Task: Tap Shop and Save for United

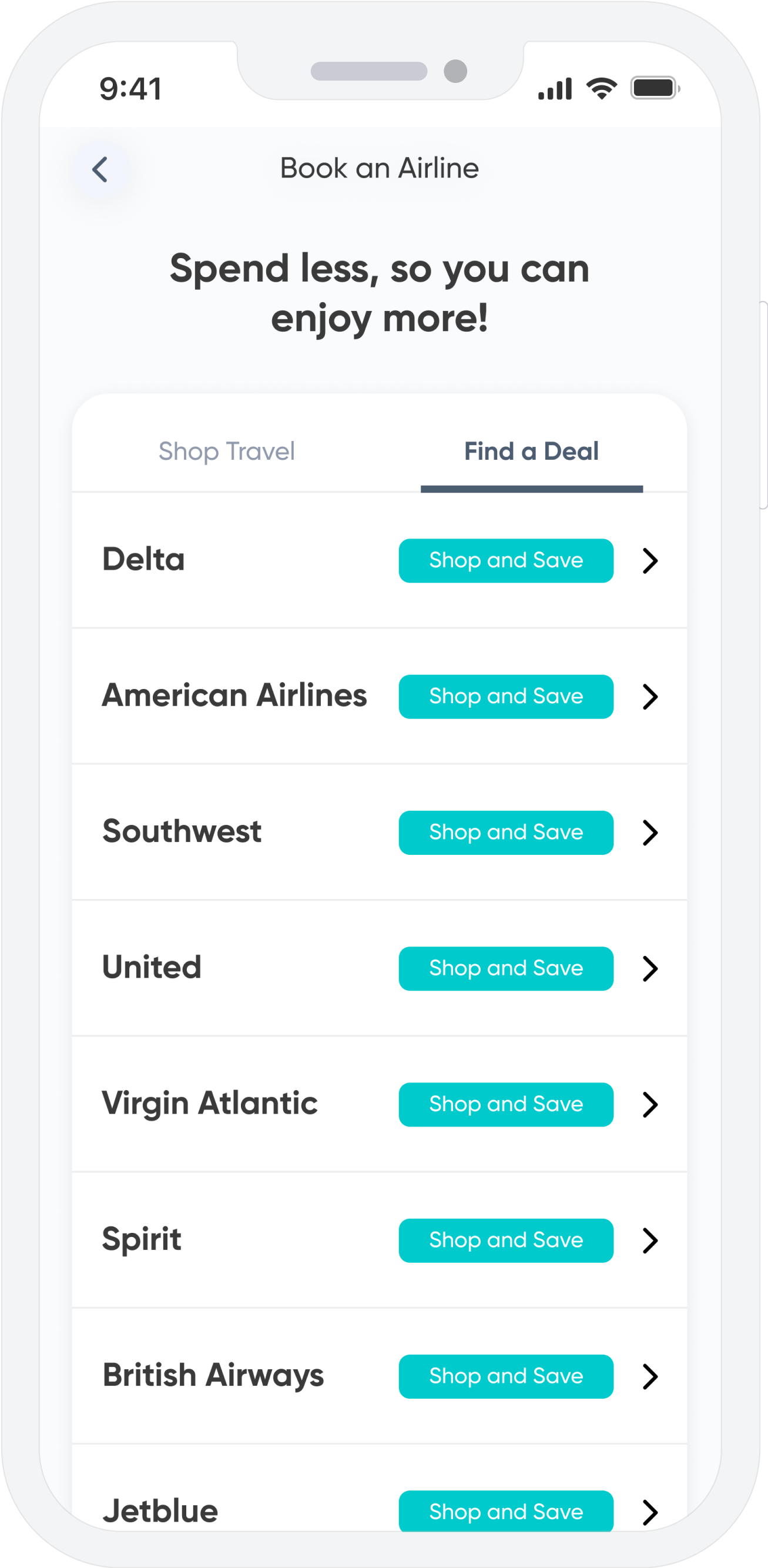Action: click(x=506, y=968)
